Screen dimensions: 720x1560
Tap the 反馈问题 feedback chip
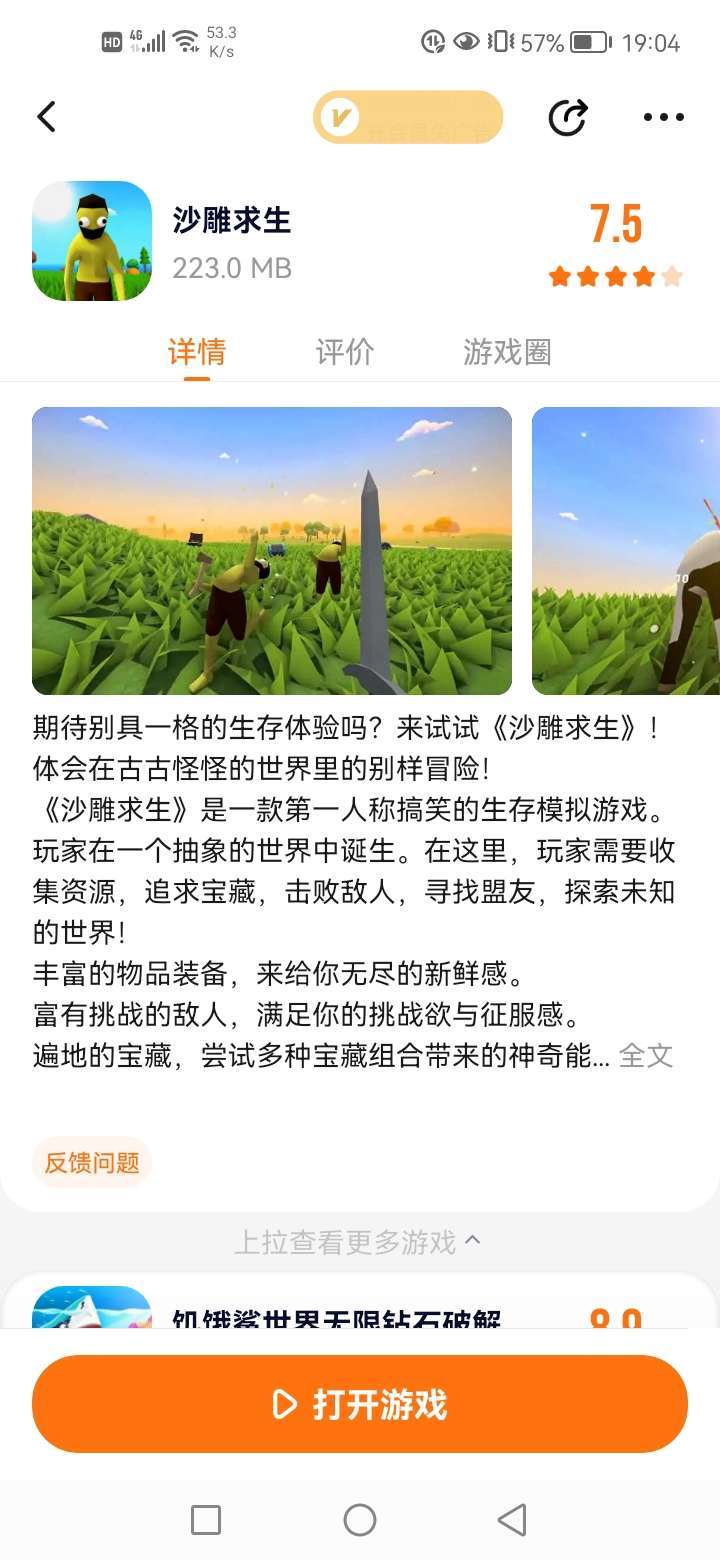[92, 1163]
